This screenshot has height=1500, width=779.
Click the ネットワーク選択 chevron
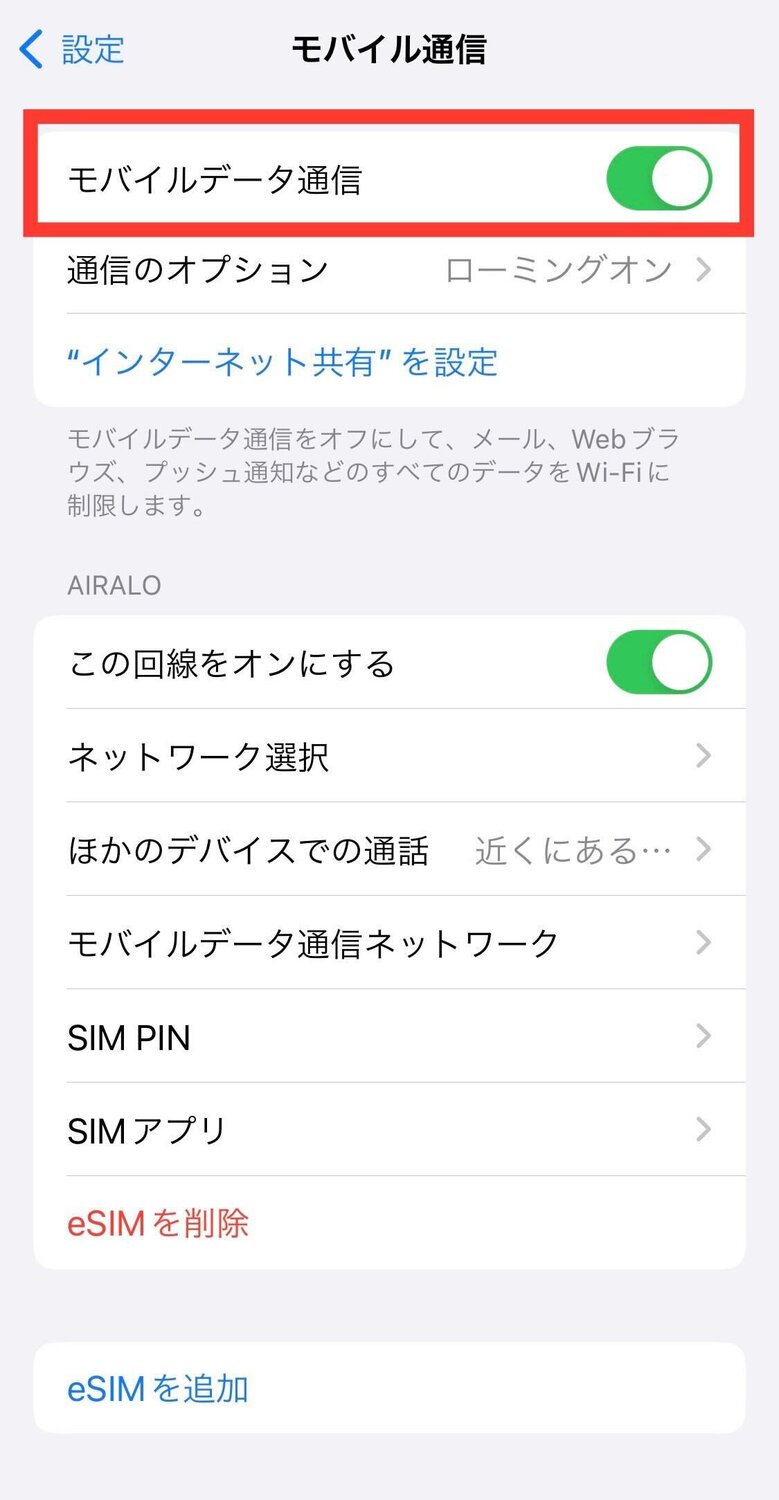pos(705,756)
